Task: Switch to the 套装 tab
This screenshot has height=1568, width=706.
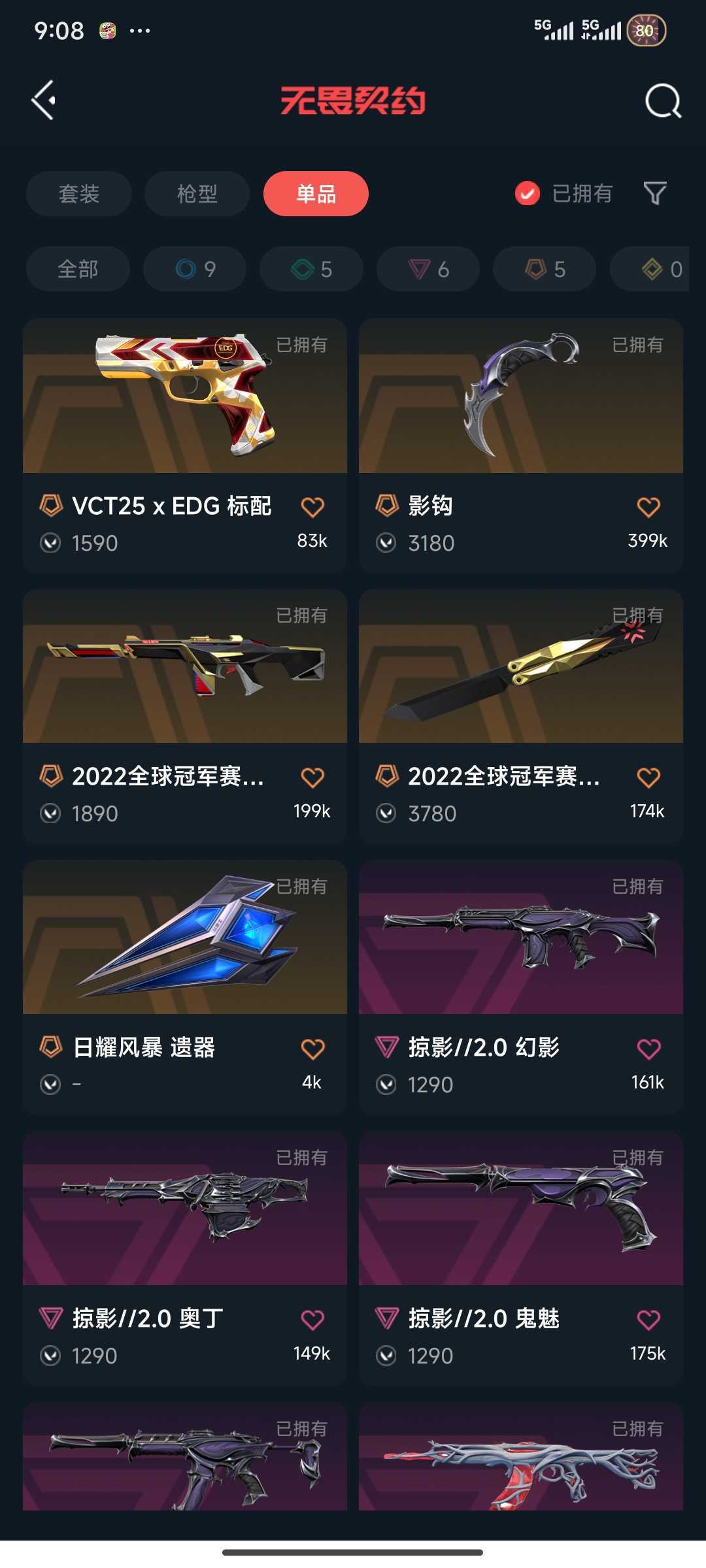Action: 79,193
